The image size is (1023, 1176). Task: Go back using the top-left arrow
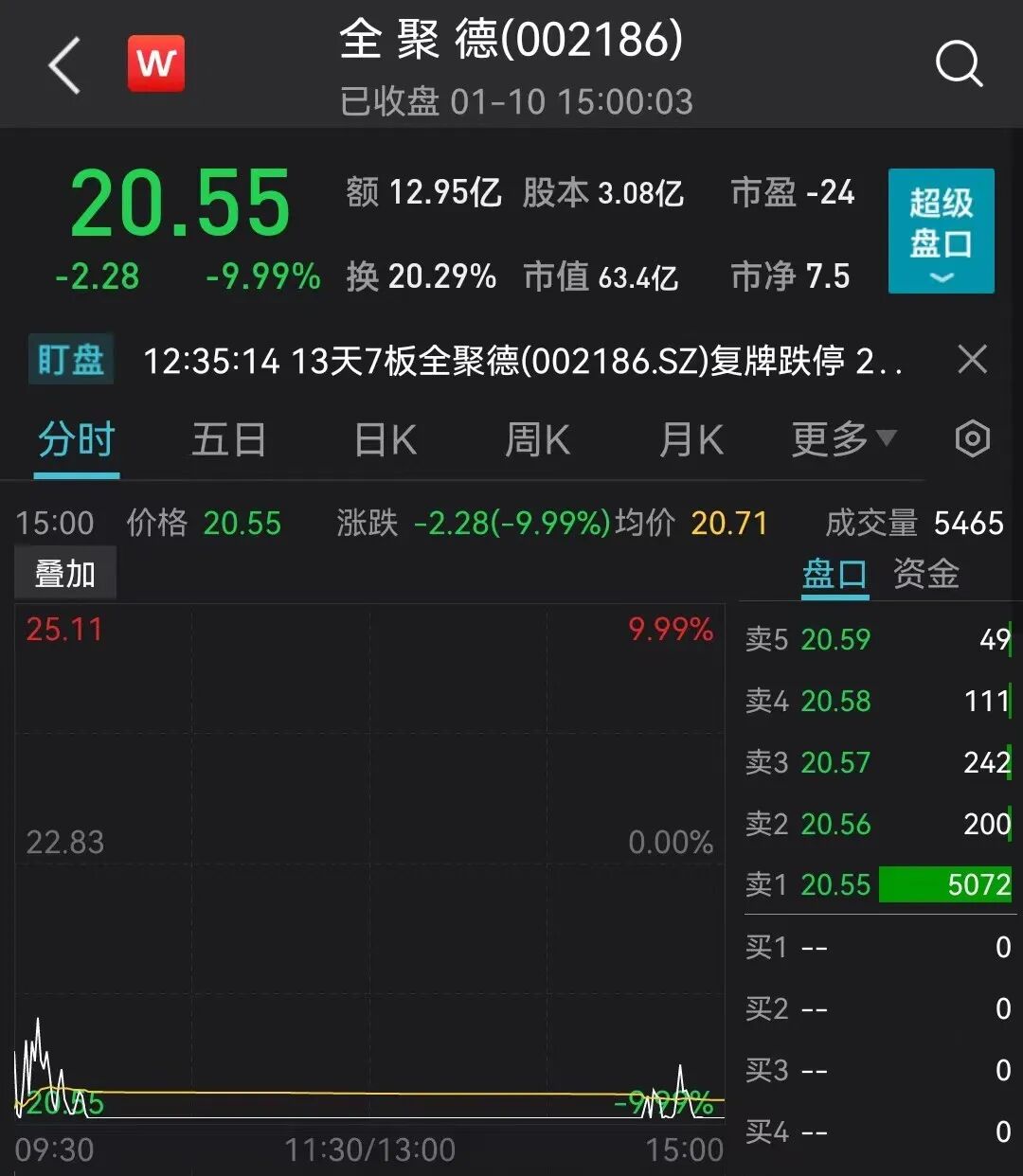[64, 66]
